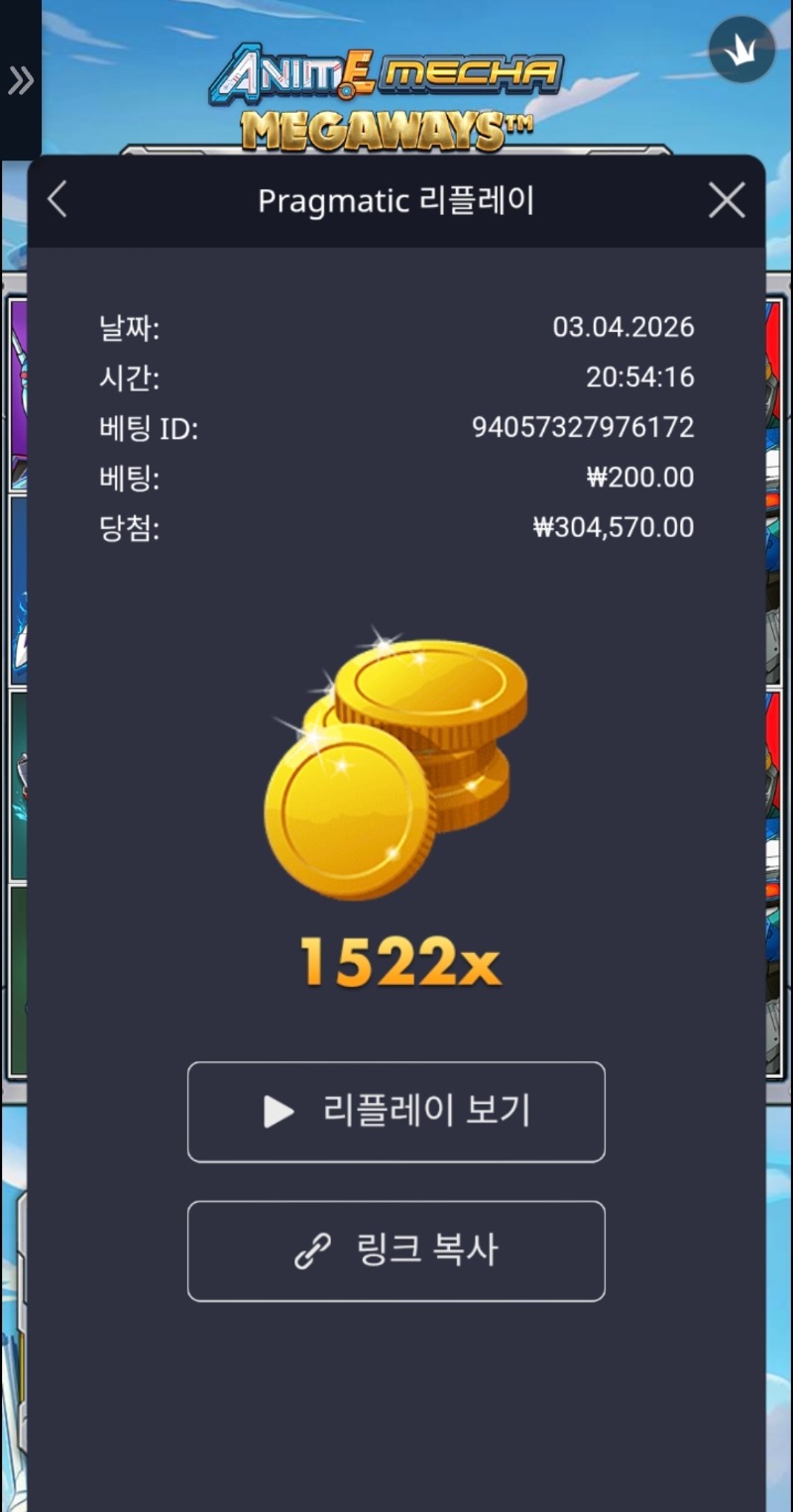
Task: Open the crown icon menu
Action: tap(741, 50)
